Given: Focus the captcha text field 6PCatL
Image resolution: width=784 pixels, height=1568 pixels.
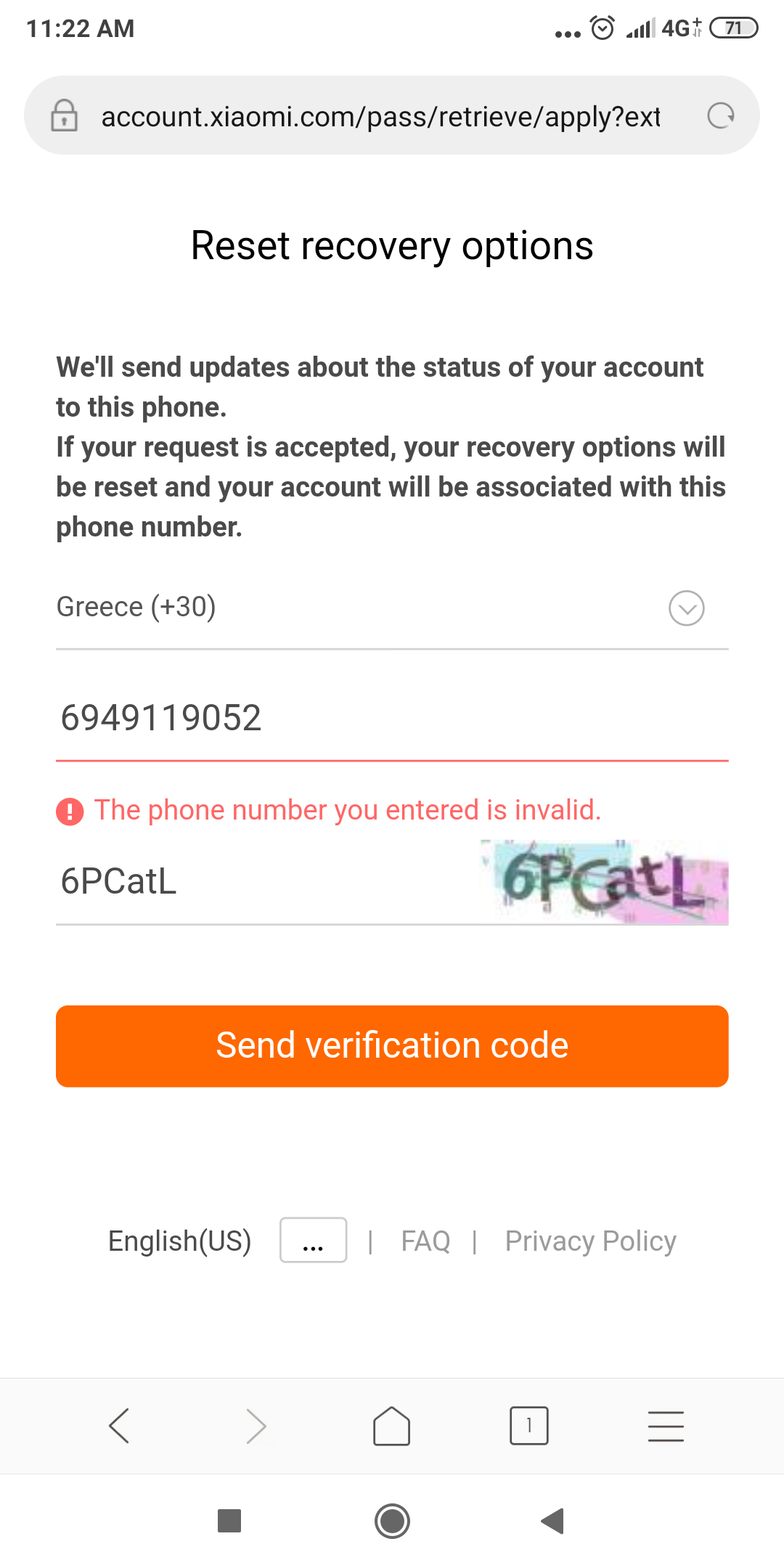Looking at the screenshot, I should pyautogui.click(x=261, y=881).
